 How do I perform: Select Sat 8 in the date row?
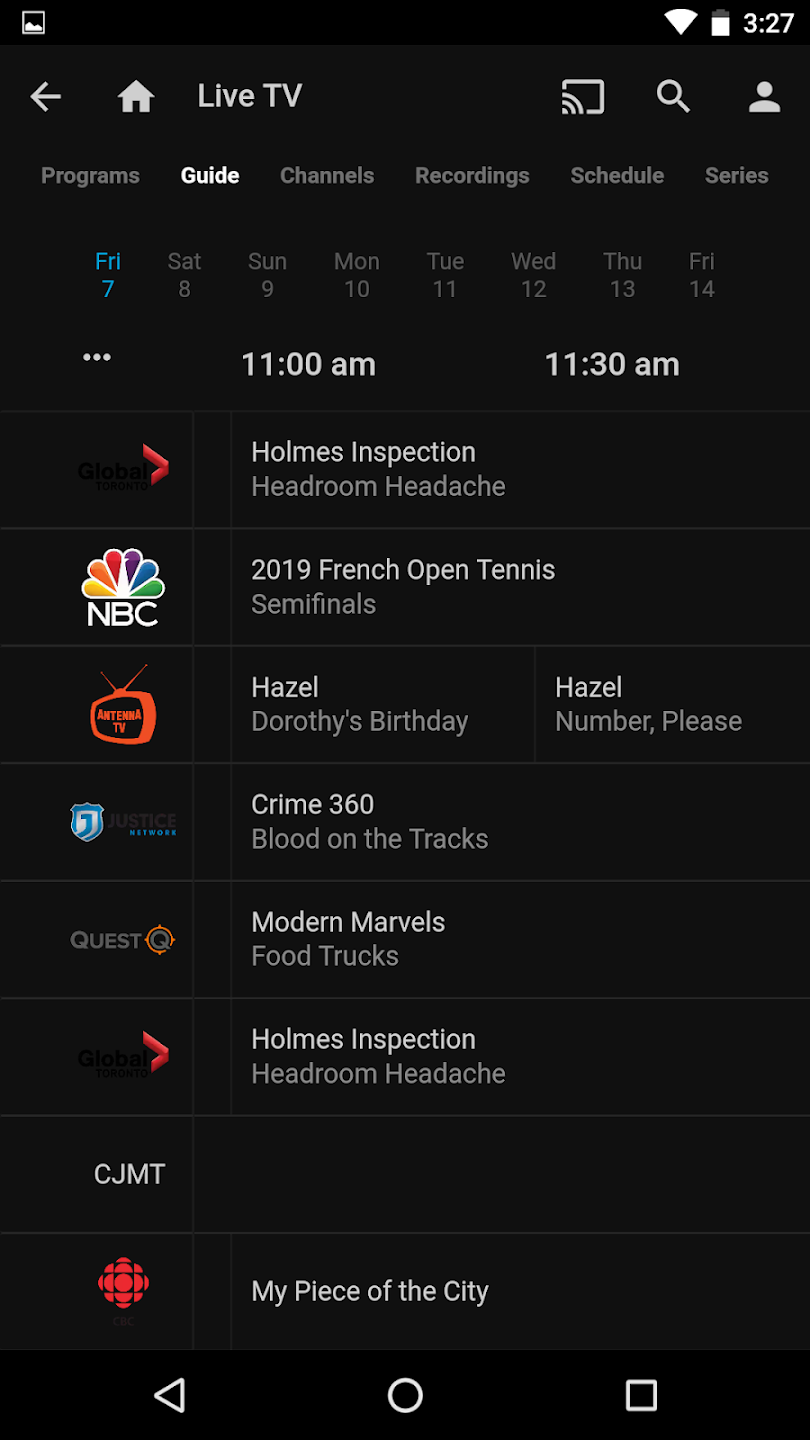(184, 275)
